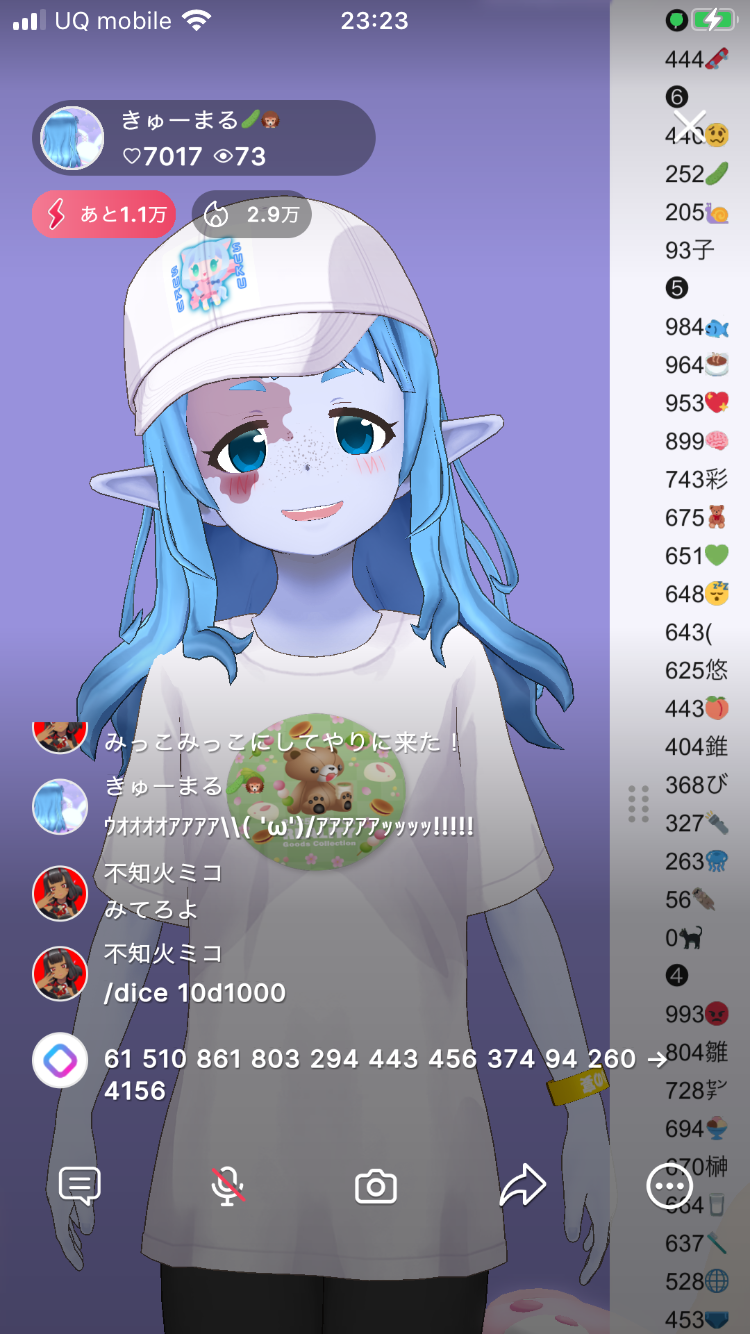This screenshot has height=1334, width=750.
Task: Open the more options menu
Action: (669, 1187)
